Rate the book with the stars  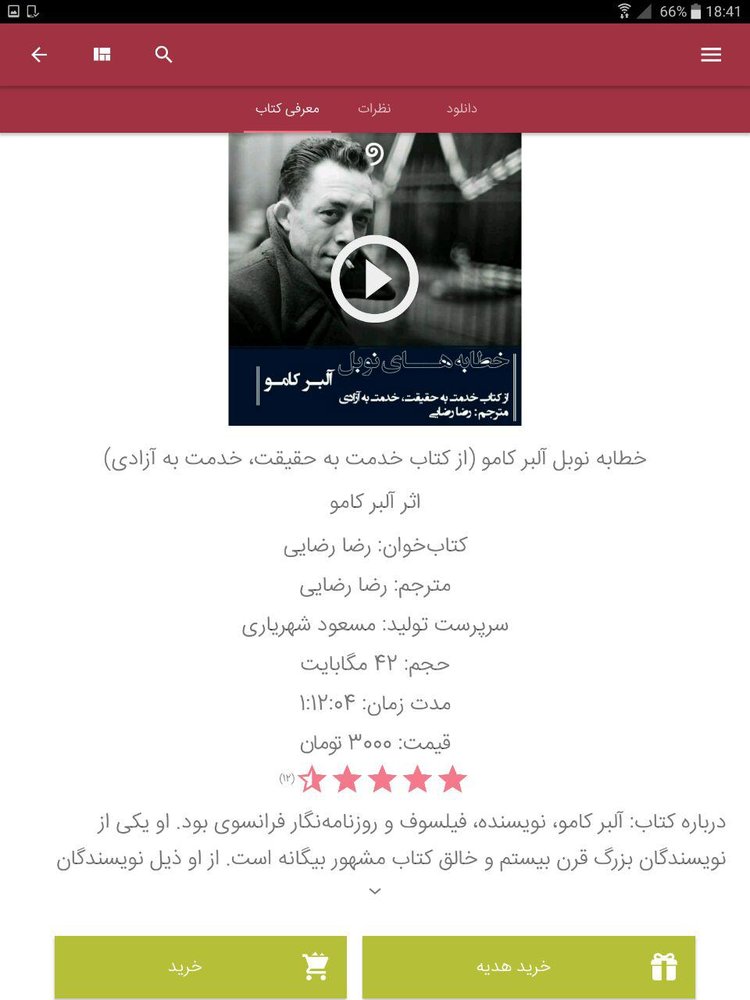point(383,780)
